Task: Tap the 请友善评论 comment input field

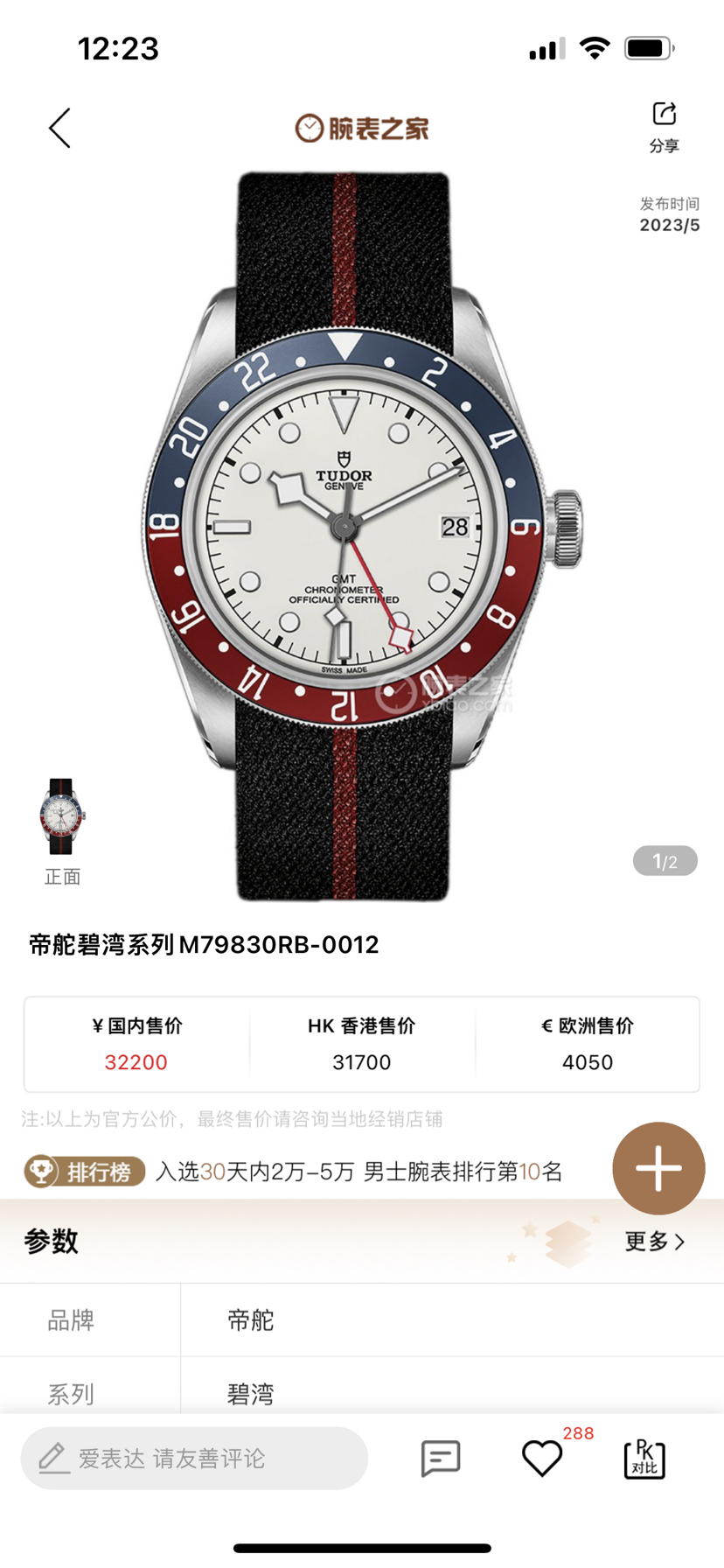Action: [x=194, y=1458]
